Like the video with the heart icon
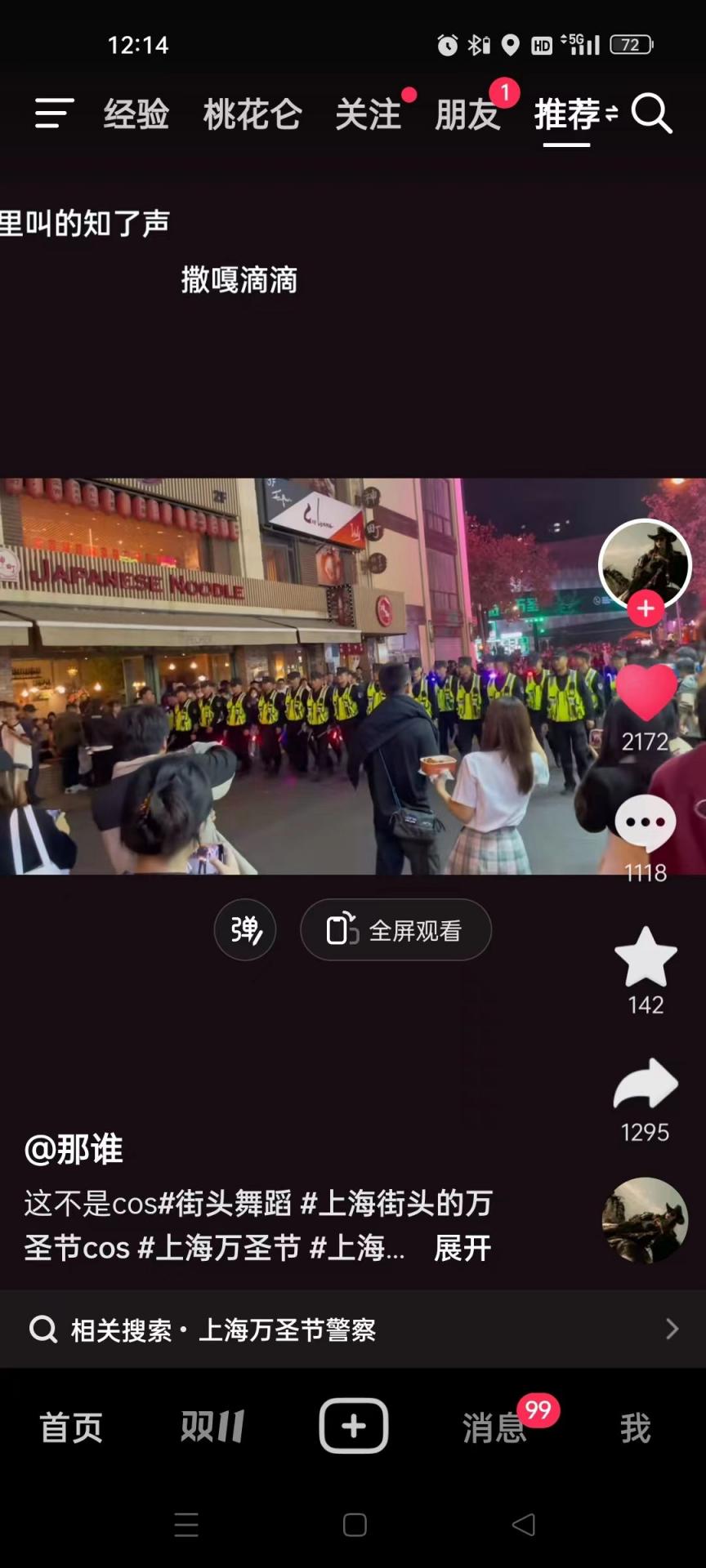Viewport: 706px width, 1568px height. click(x=646, y=693)
